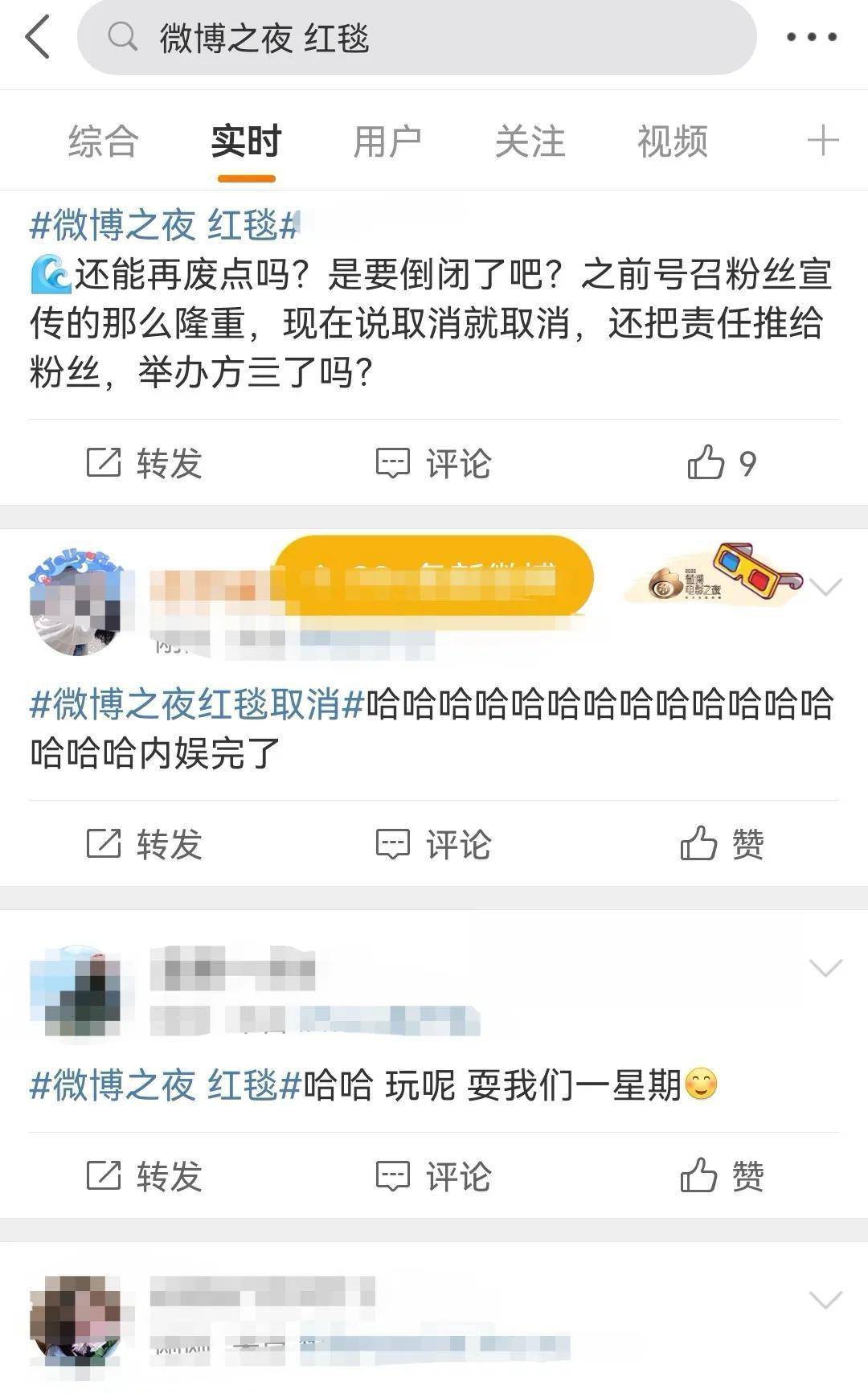Switch to the 综合 tab
Screen dimensions: 868x1394
103,142
